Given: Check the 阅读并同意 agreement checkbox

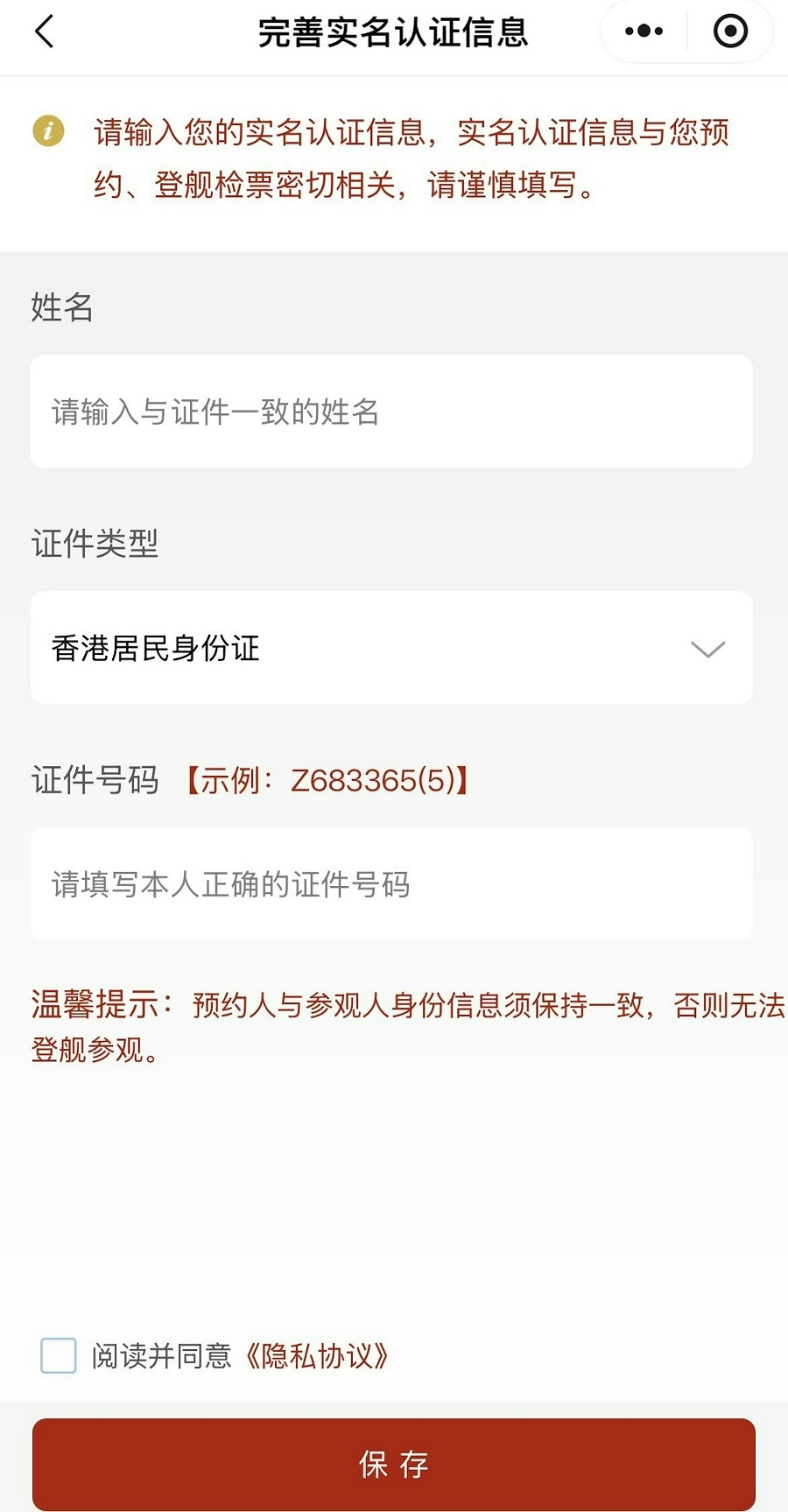Looking at the screenshot, I should (59, 1355).
